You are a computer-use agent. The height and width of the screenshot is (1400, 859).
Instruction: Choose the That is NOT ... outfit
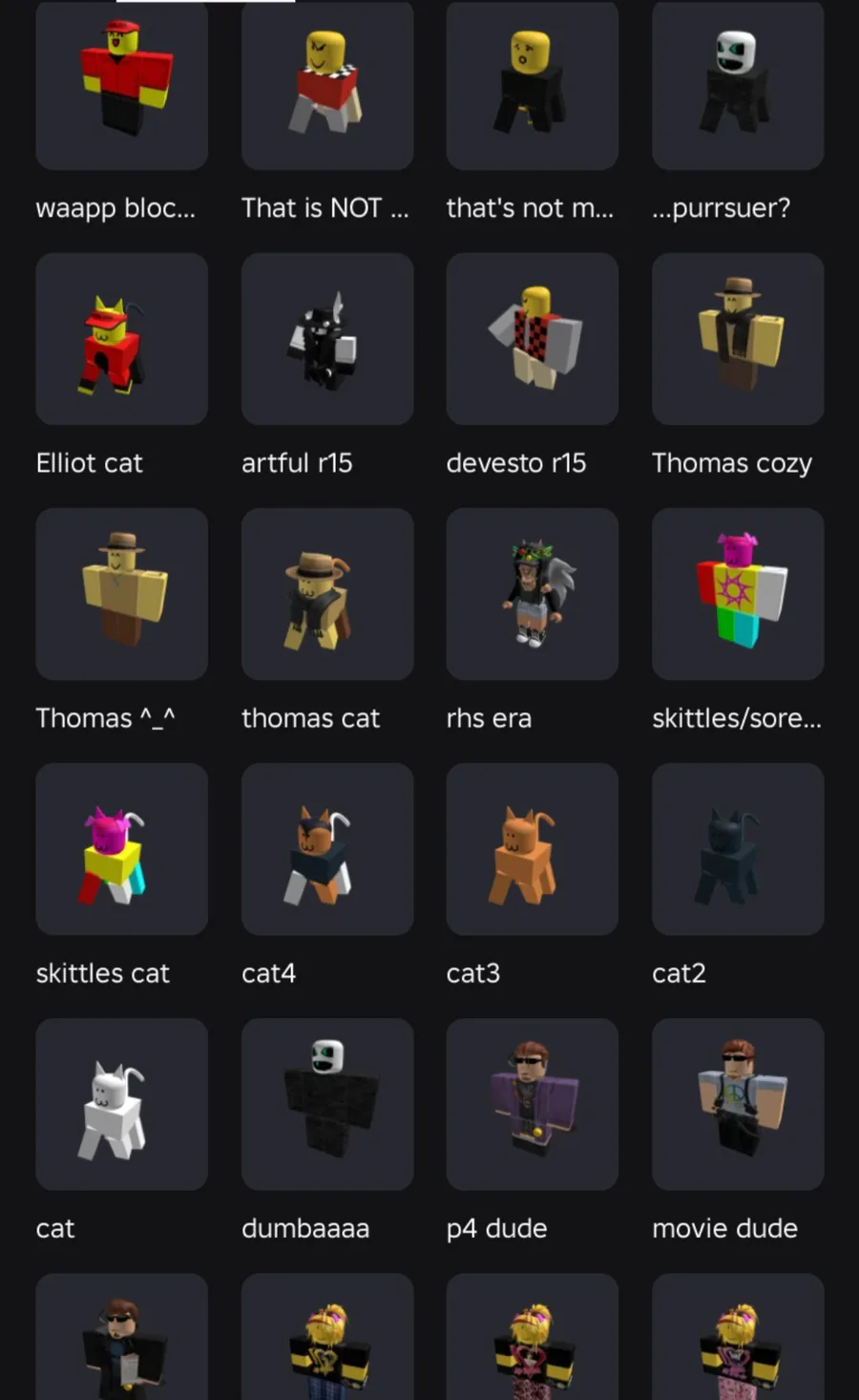click(327, 85)
